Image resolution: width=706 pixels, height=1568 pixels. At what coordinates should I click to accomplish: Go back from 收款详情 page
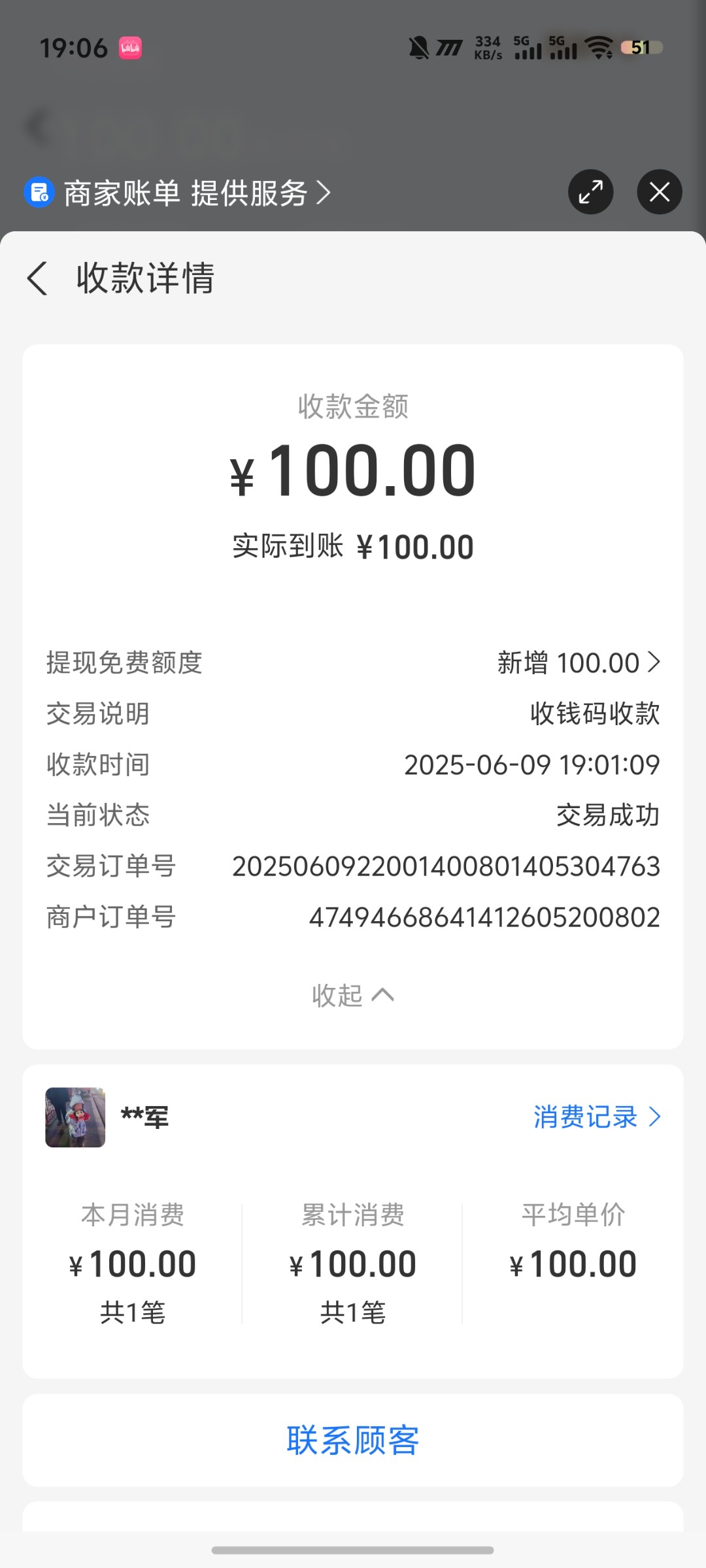pos(38,278)
